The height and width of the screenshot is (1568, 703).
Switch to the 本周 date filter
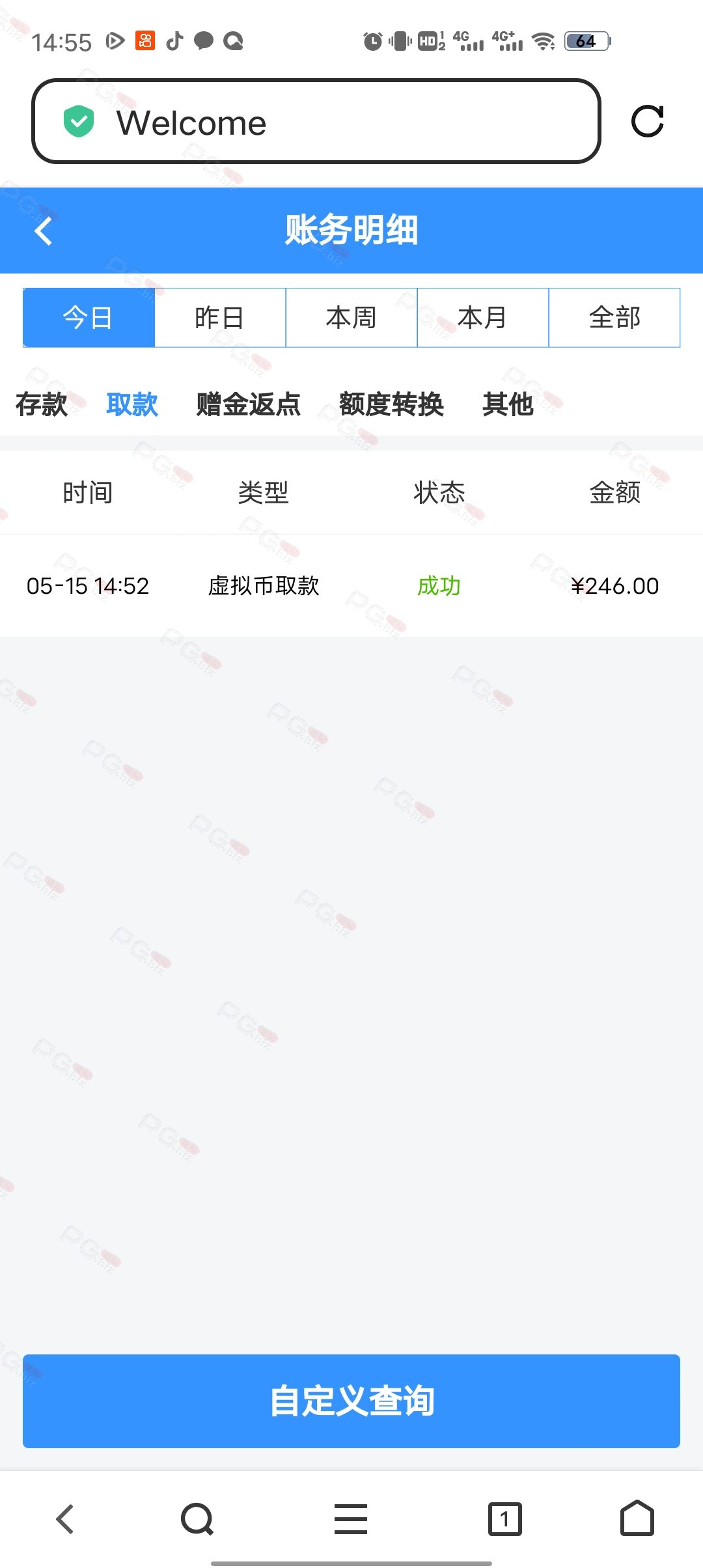click(351, 318)
